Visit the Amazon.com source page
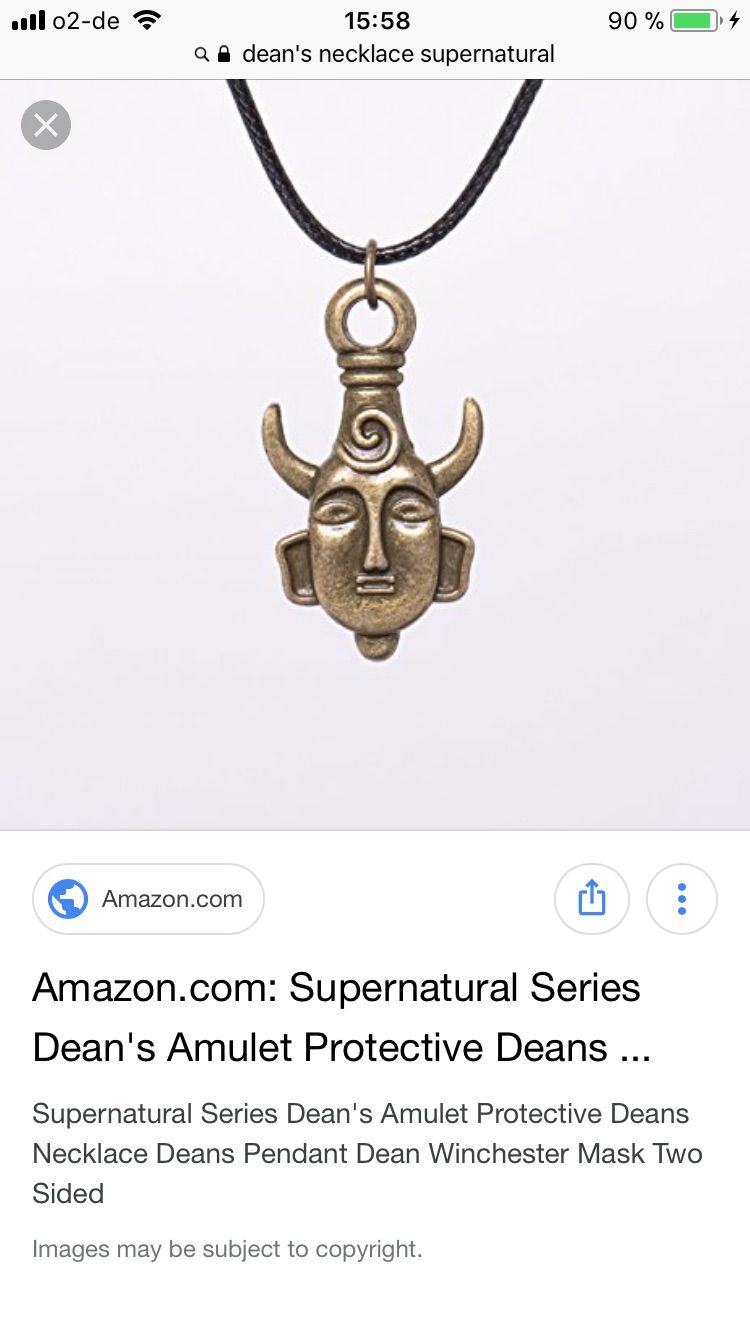The image size is (750, 1334). pos(148,898)
